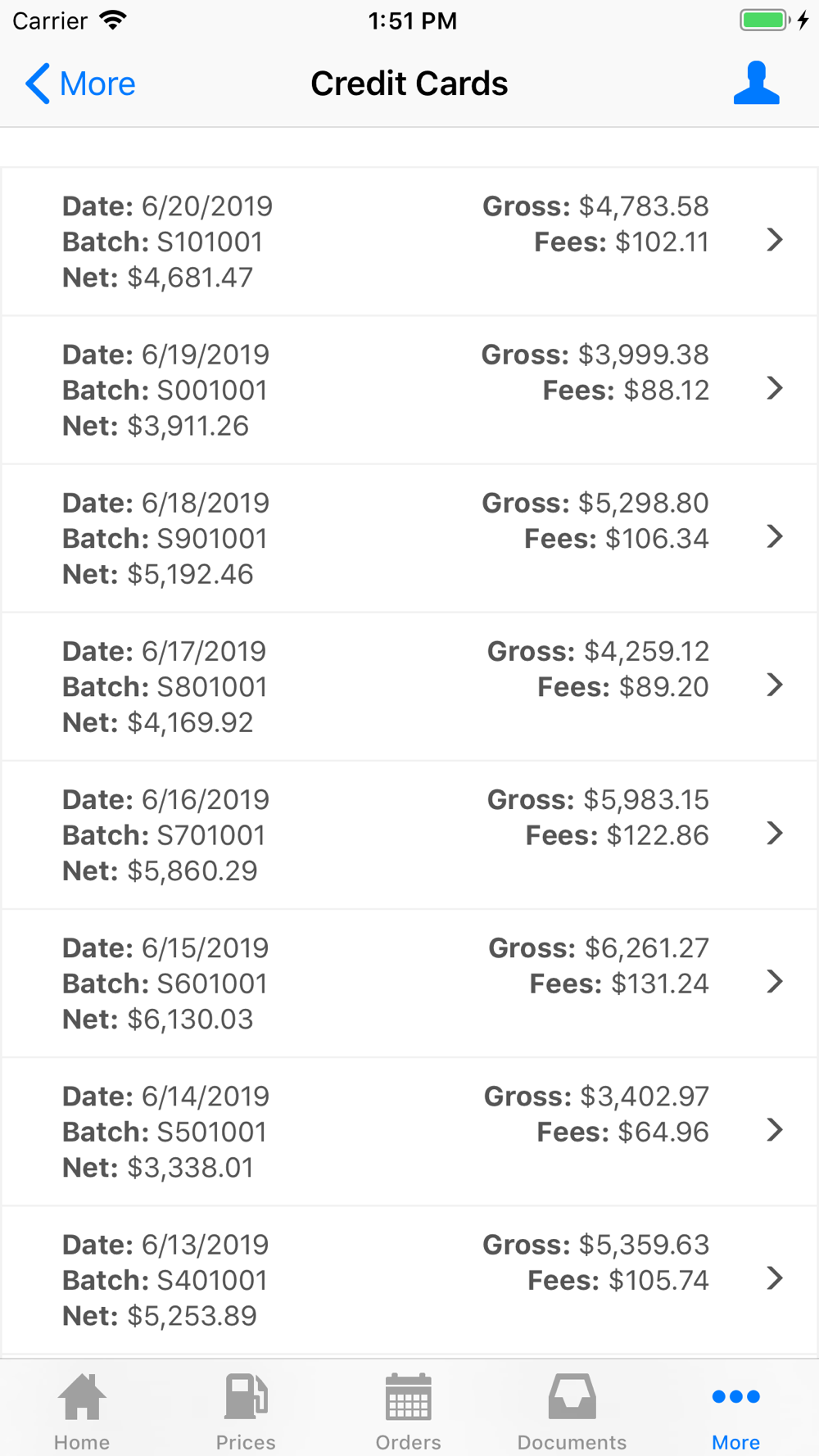Open batch S401001 from 6/13/2019
The image size is (819, 1456).
pyautogui.click(x=409, y=1279)
